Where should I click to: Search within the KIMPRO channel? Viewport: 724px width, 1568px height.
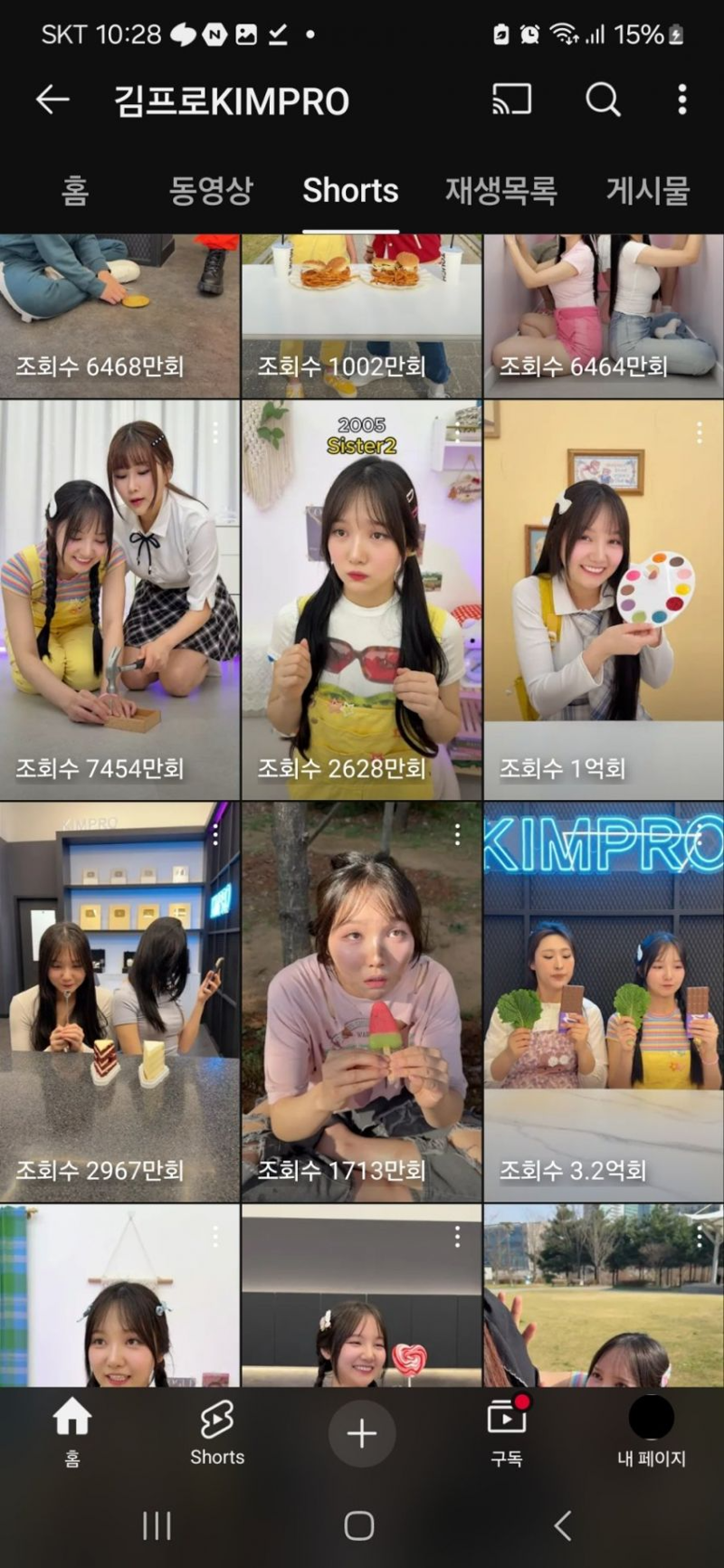pyautogui.click(x=603, y=100)
